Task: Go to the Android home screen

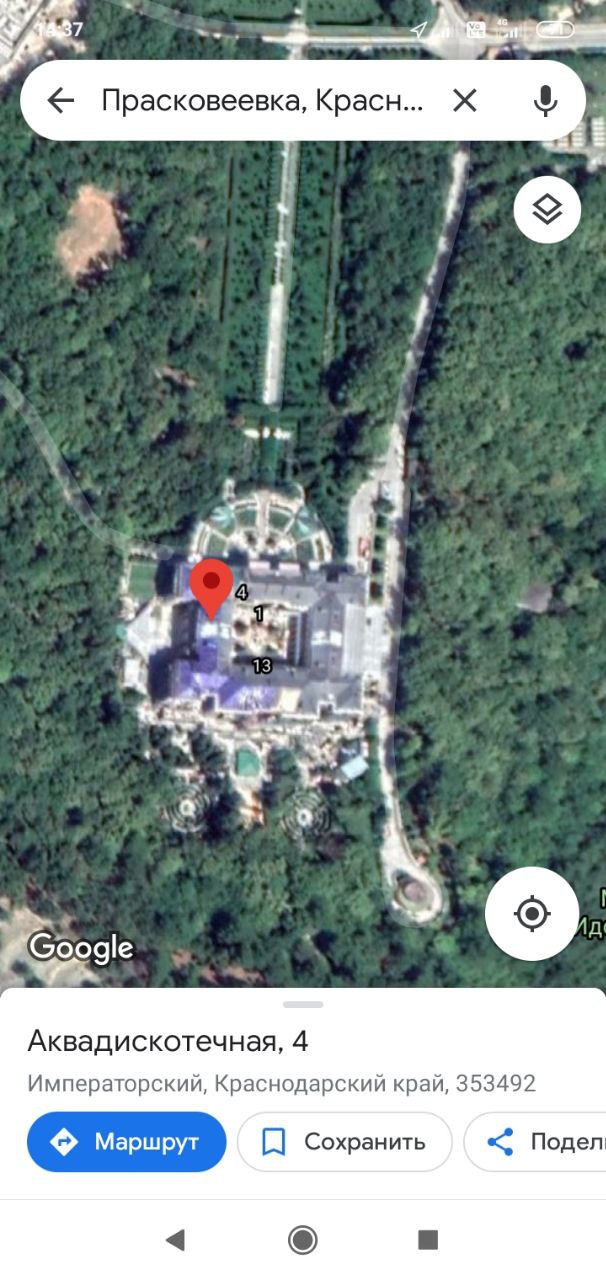Action: coord(303,1240)
